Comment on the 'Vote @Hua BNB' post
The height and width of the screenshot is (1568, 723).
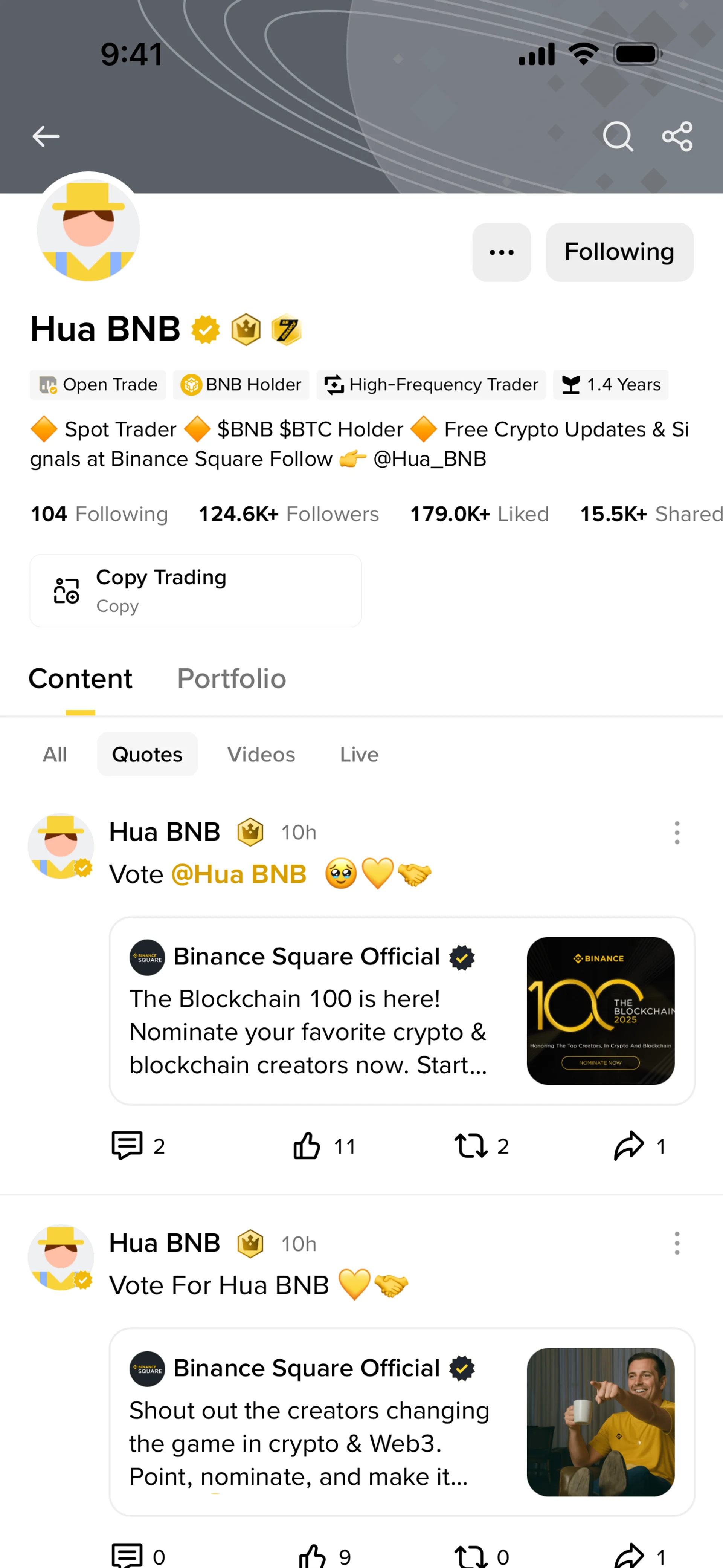[x=127, y=1146]
